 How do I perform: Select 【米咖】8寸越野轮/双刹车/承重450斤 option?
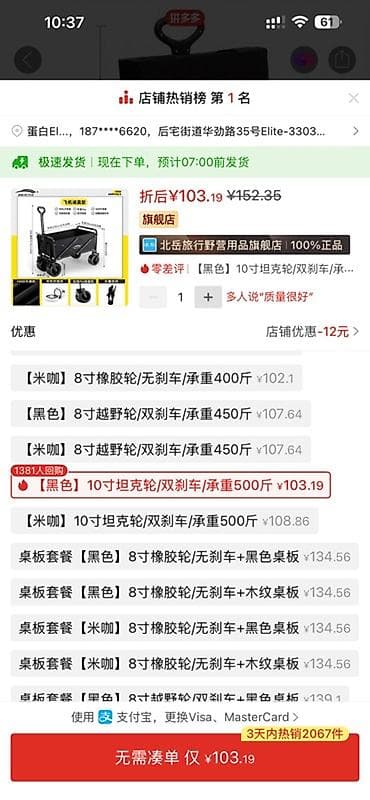[161, 449]
